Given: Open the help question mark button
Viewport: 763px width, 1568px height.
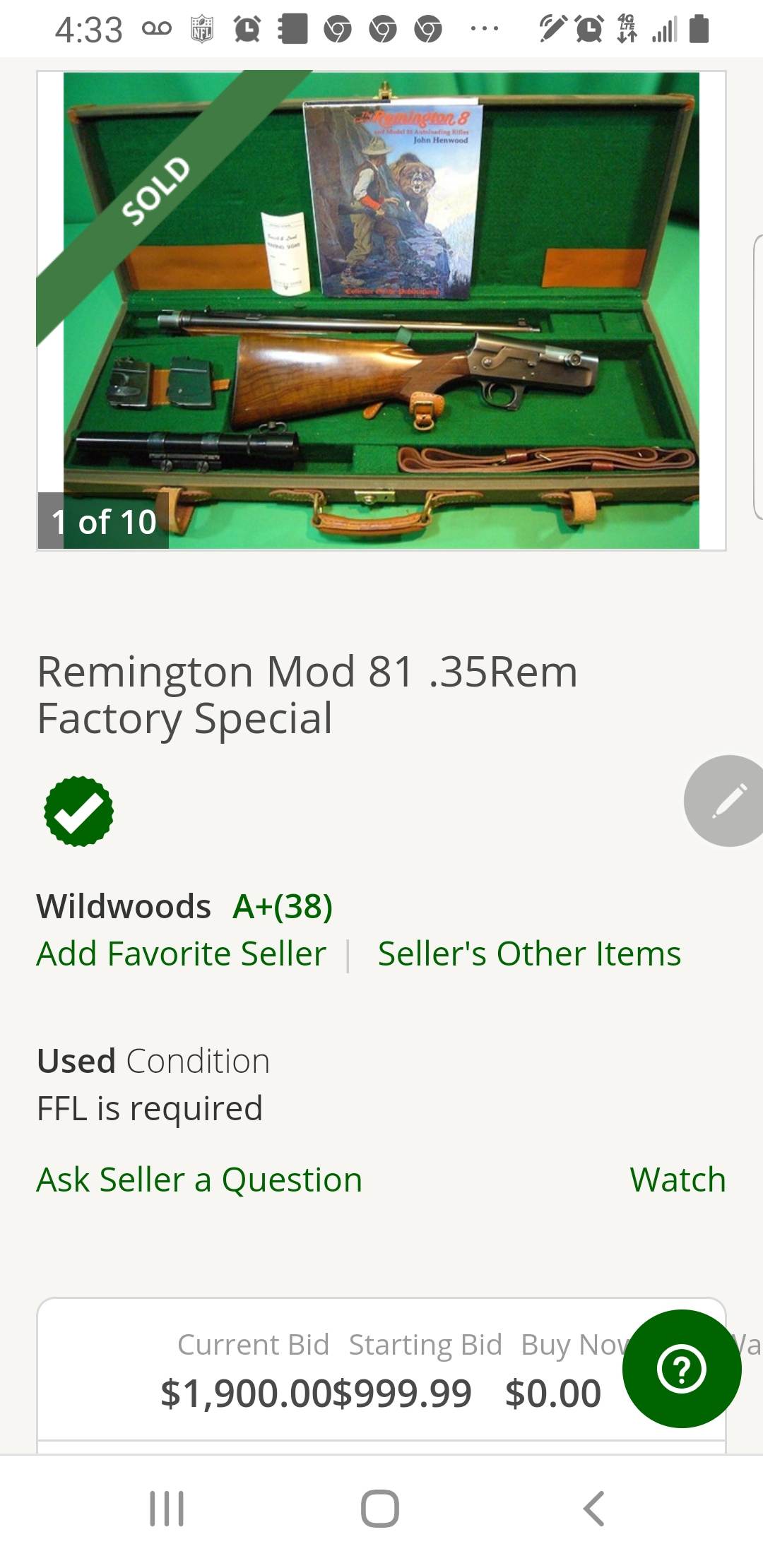Looking at the screenshot, I should pyautogui.click(x=681, y=1369).
